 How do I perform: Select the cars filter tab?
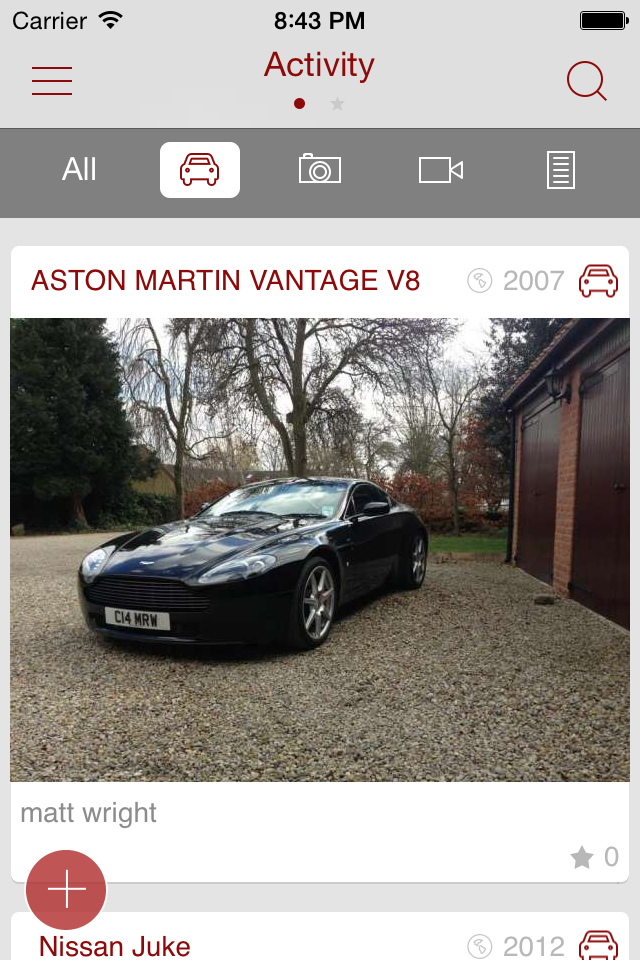200,170
